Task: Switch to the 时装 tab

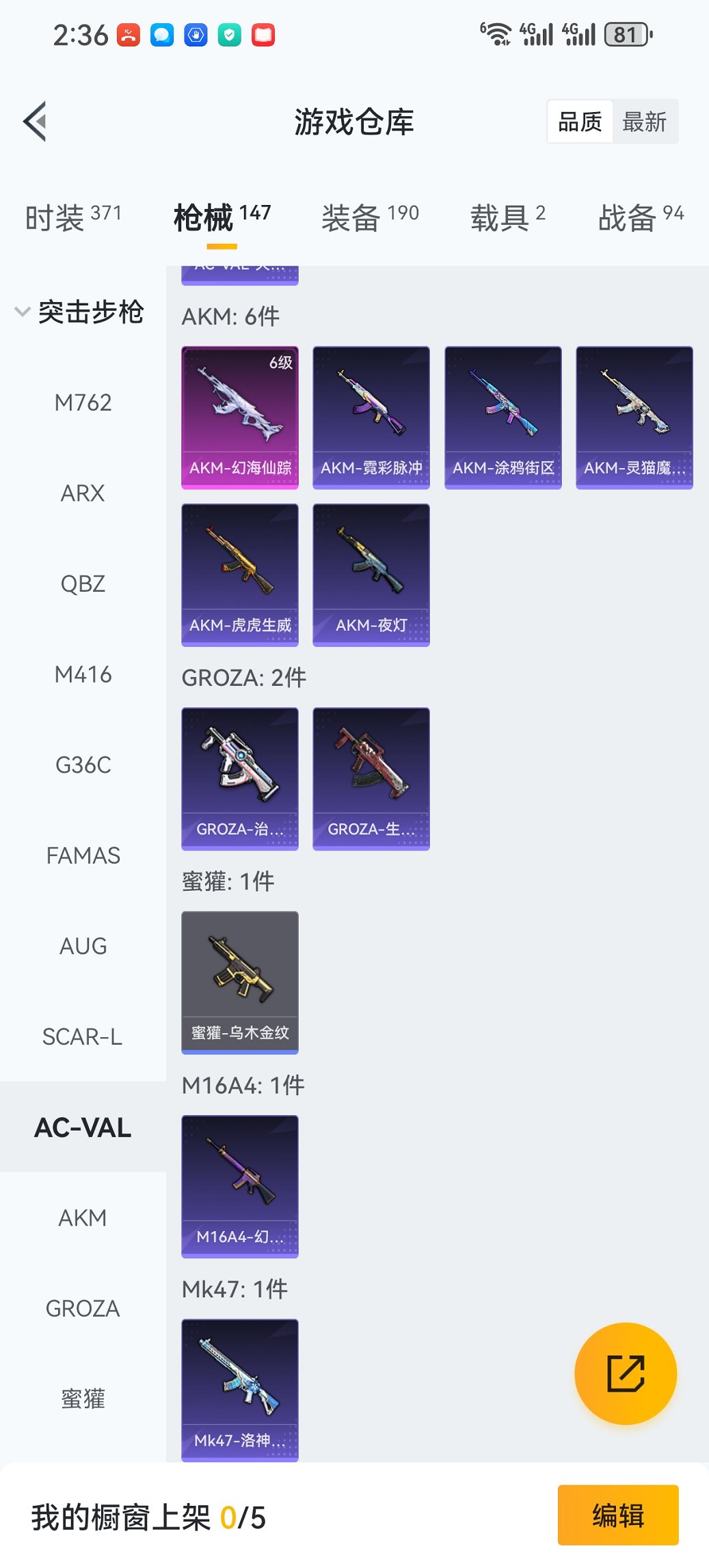Action: point(72,217)
